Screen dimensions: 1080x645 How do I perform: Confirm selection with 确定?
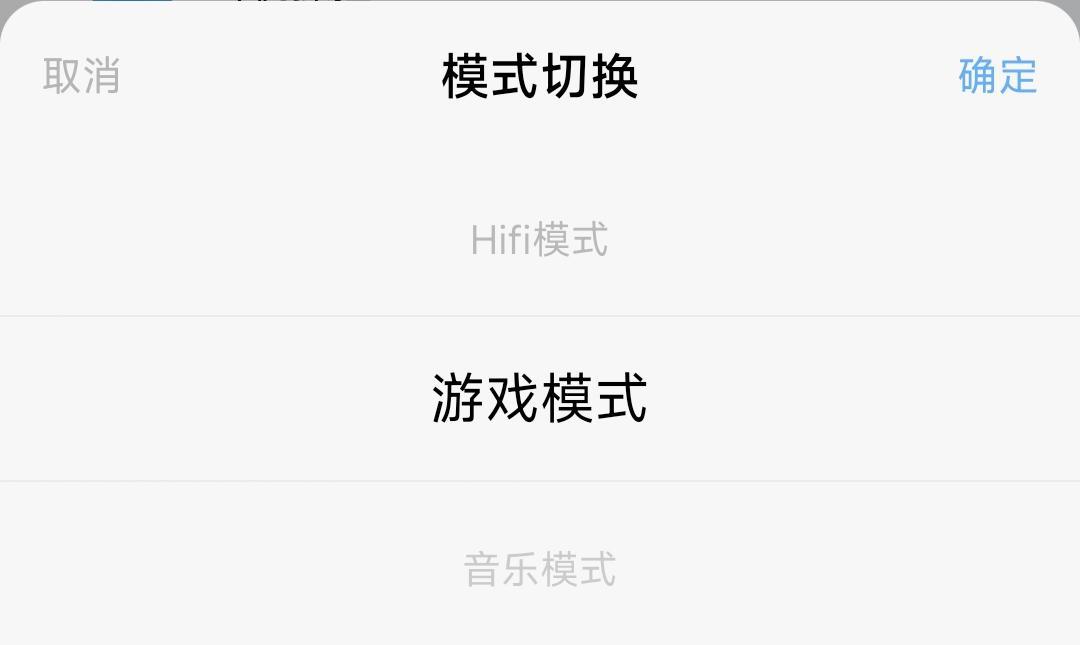(x=997, y=76)
